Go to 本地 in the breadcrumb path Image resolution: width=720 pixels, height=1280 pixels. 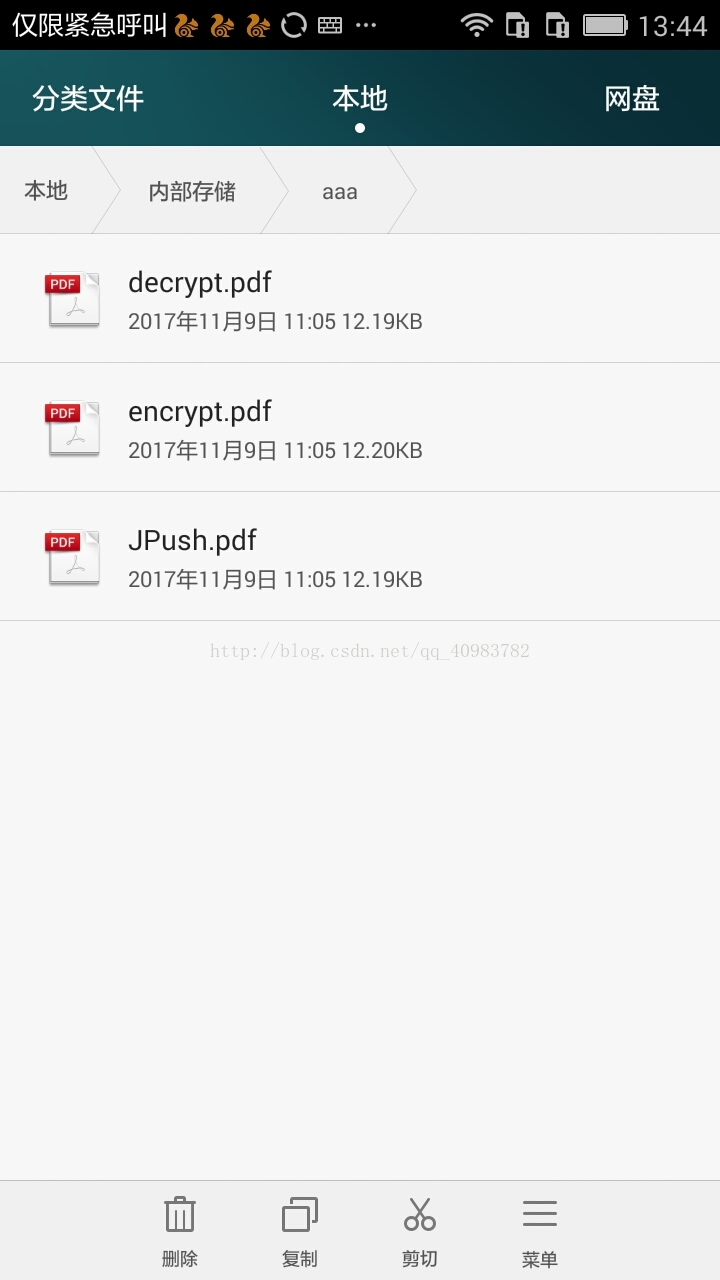coord(46,191)
